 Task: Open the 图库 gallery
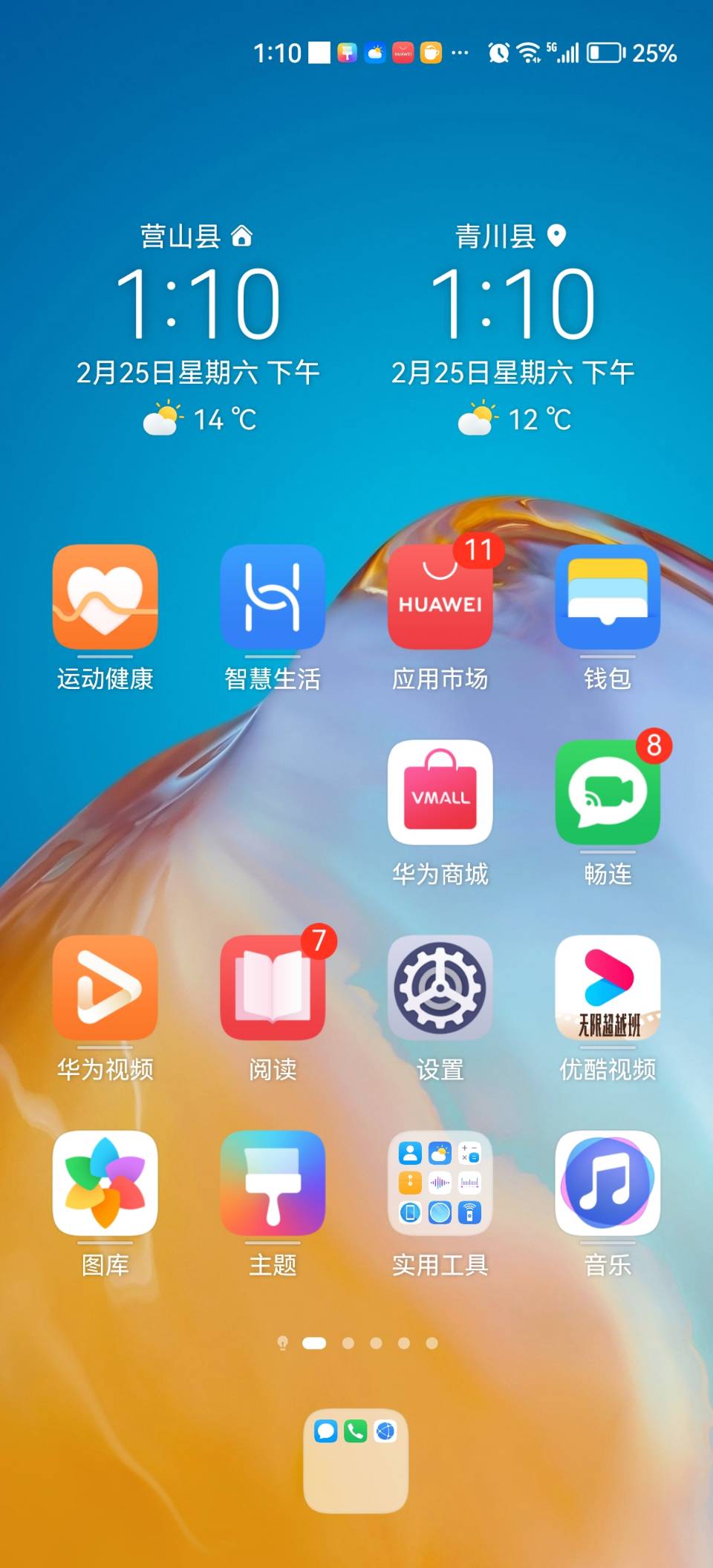105,1183
